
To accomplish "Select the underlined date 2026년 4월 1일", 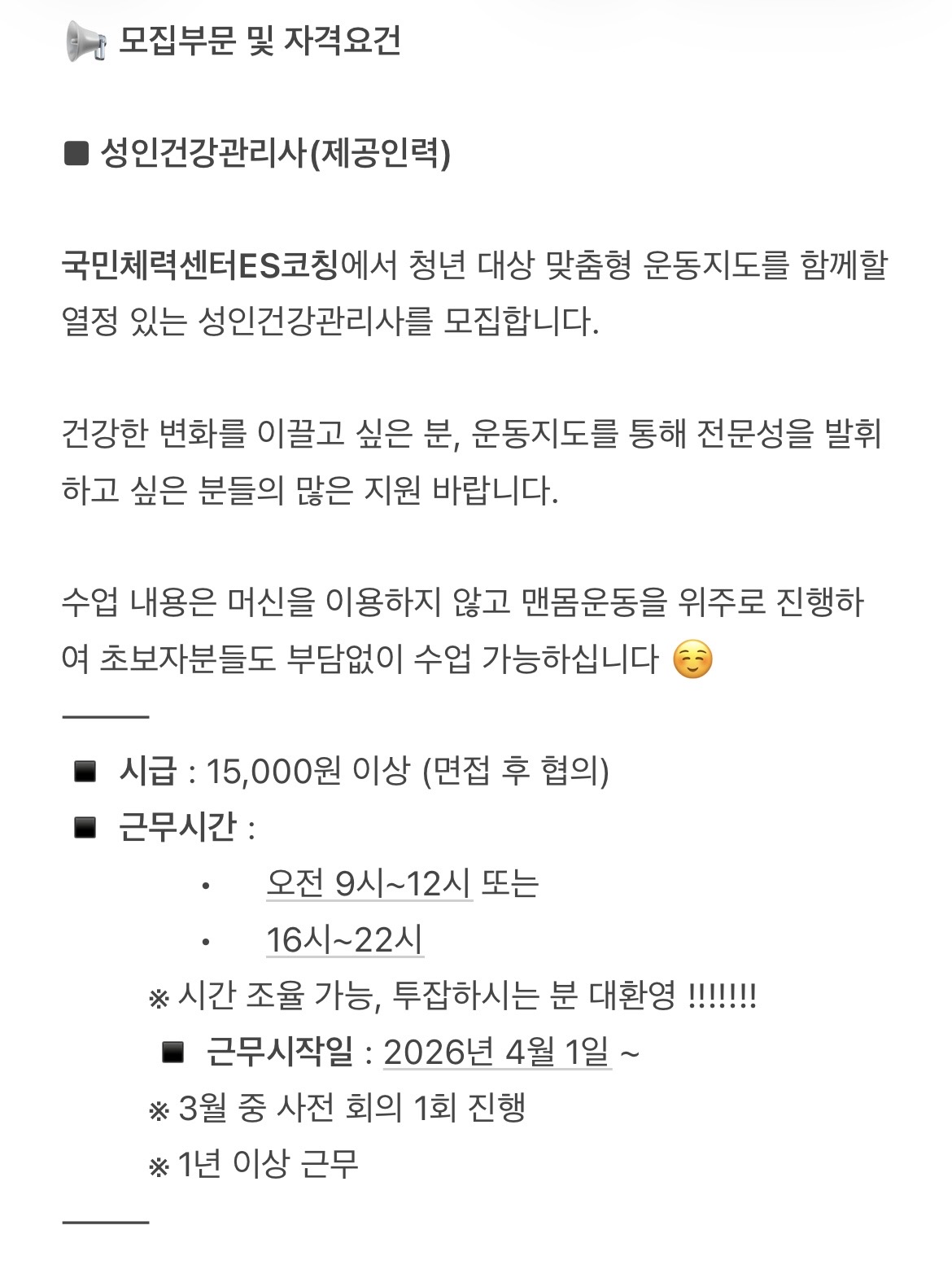I will (496, 1053).
